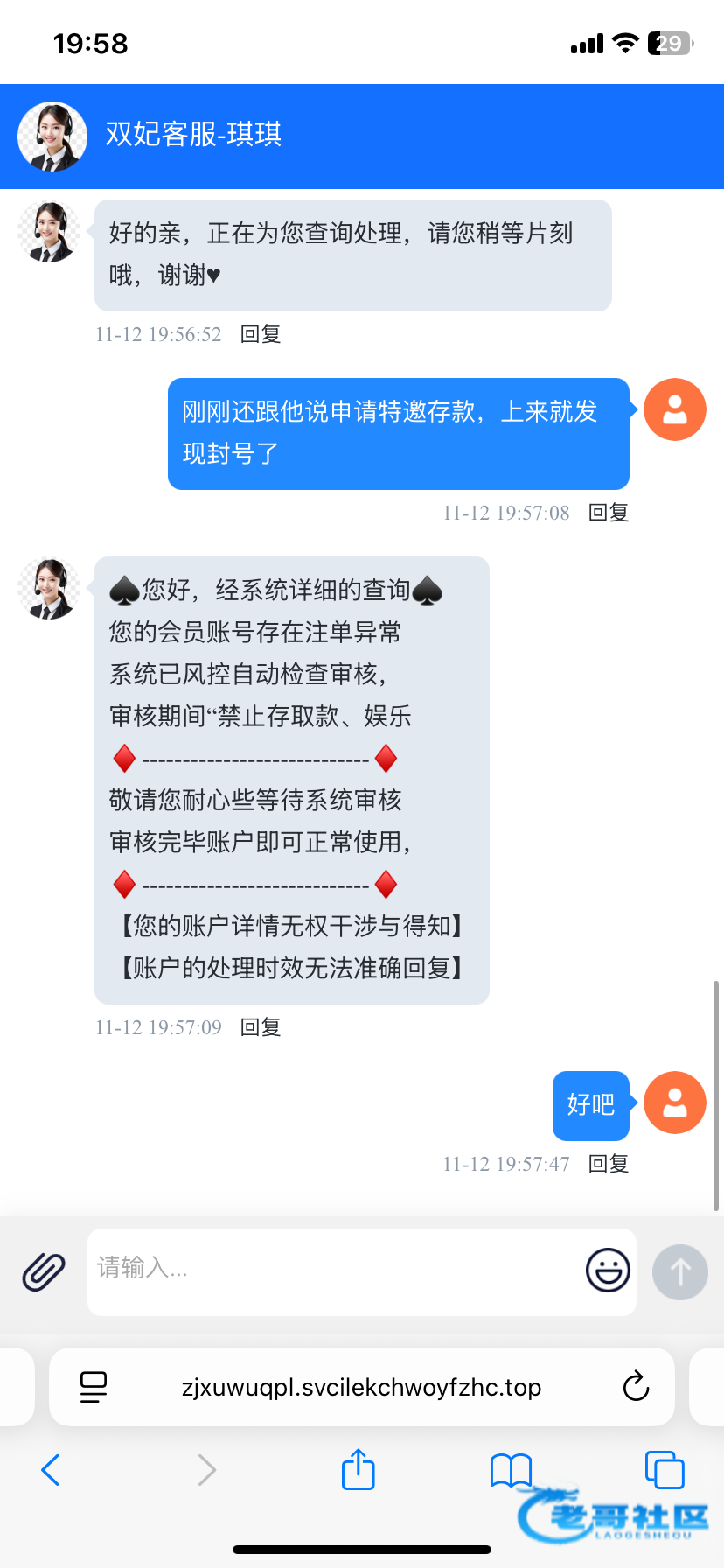Viewport: 724px width, 1568px height.
Task: Tap the paperclip attachment icon
Action: coord(44,1271)
